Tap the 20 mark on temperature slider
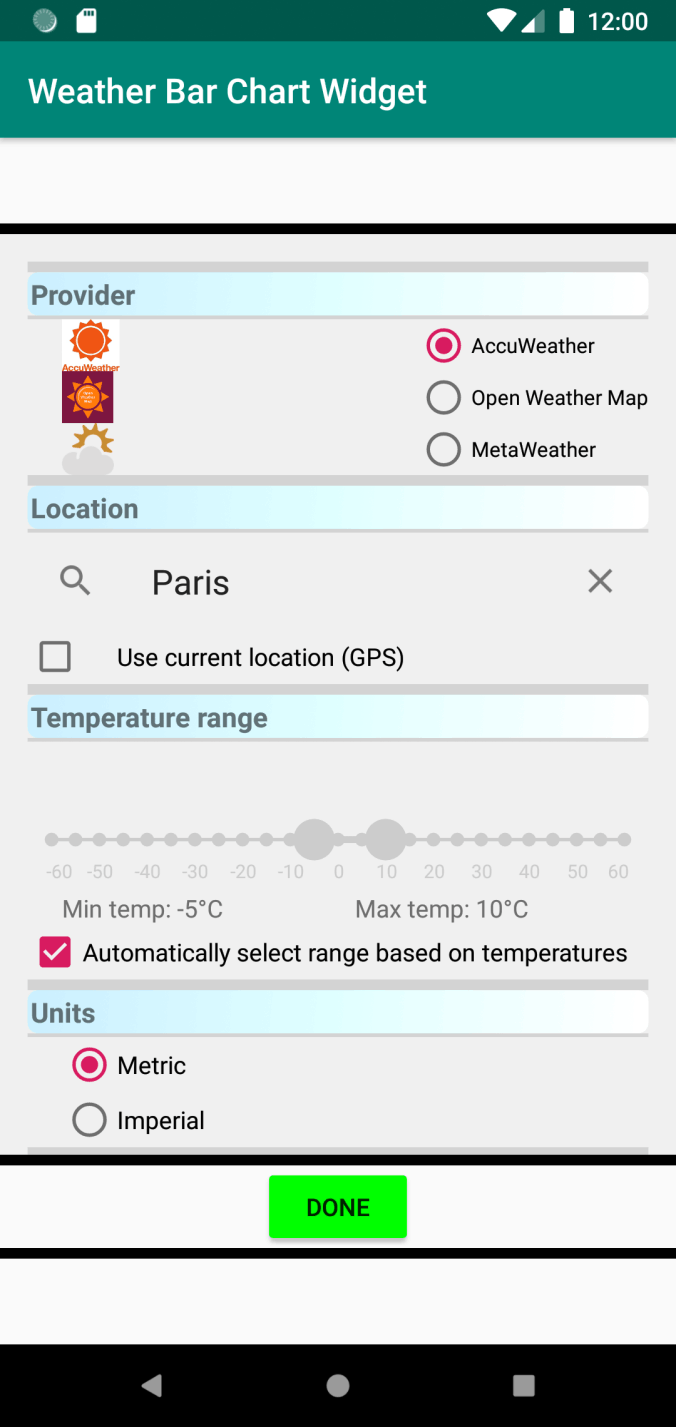676x1427 pixels. pos(433,840)
